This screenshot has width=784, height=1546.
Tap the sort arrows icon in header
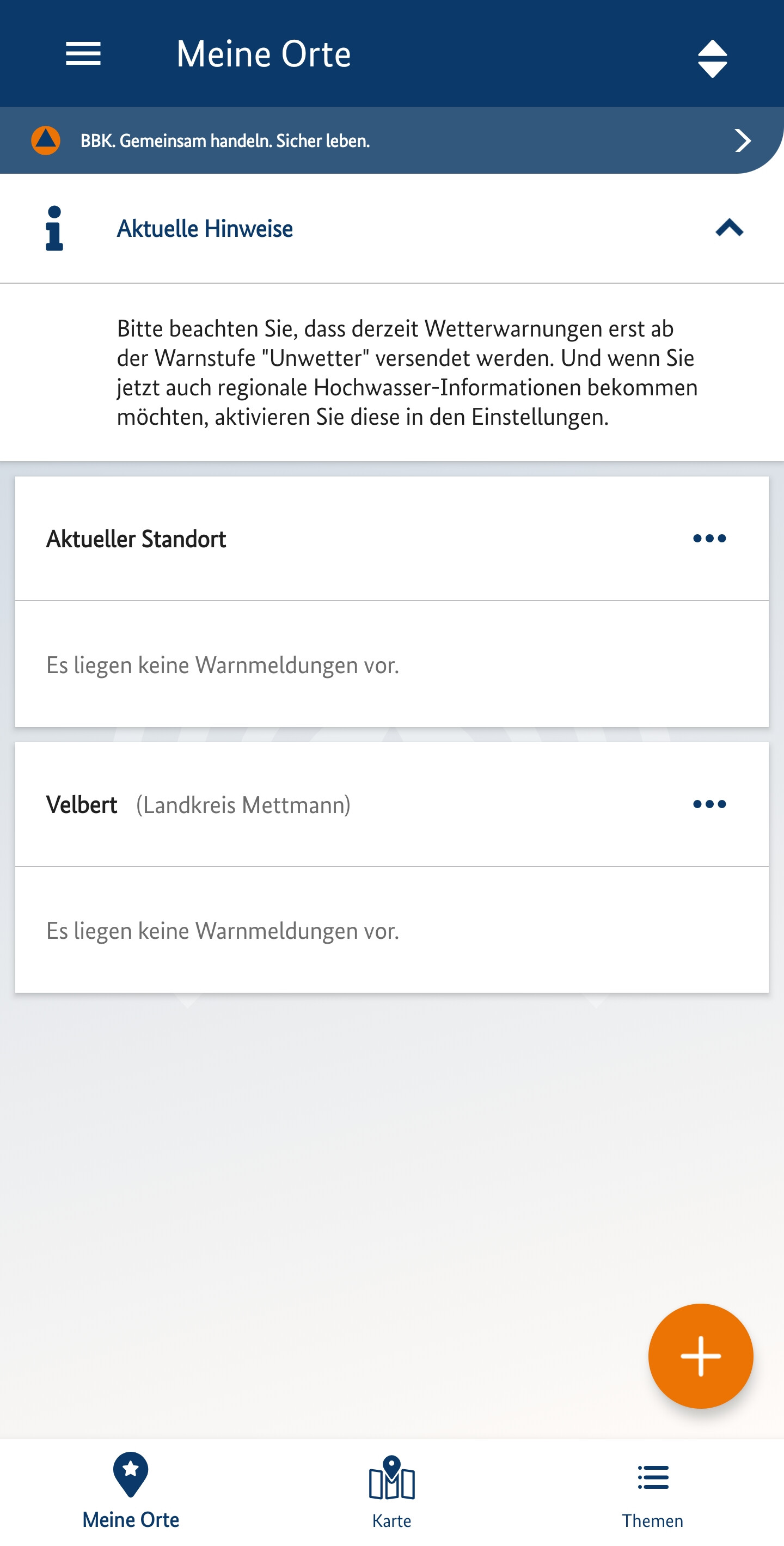[x=712, y=59]
